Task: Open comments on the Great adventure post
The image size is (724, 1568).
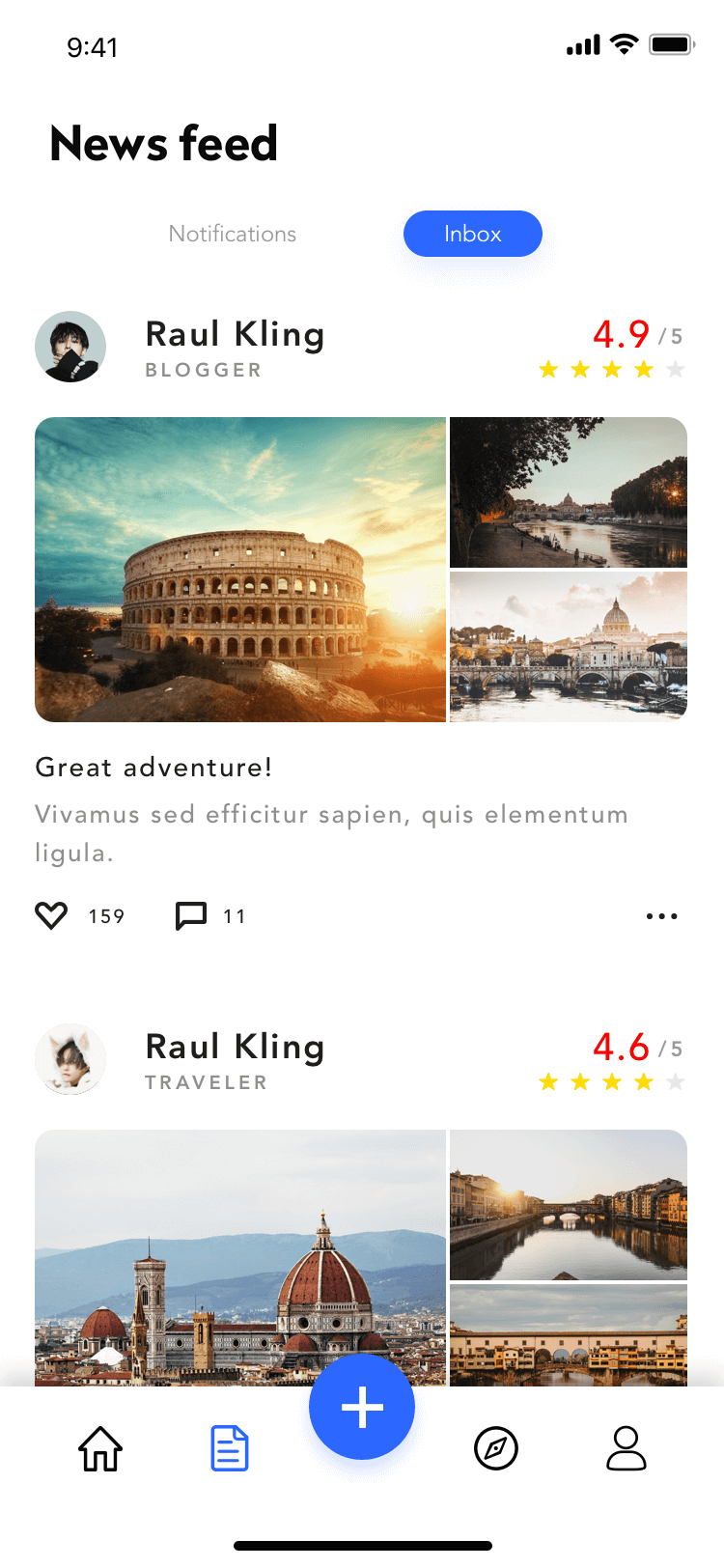Action: point(191,915)
